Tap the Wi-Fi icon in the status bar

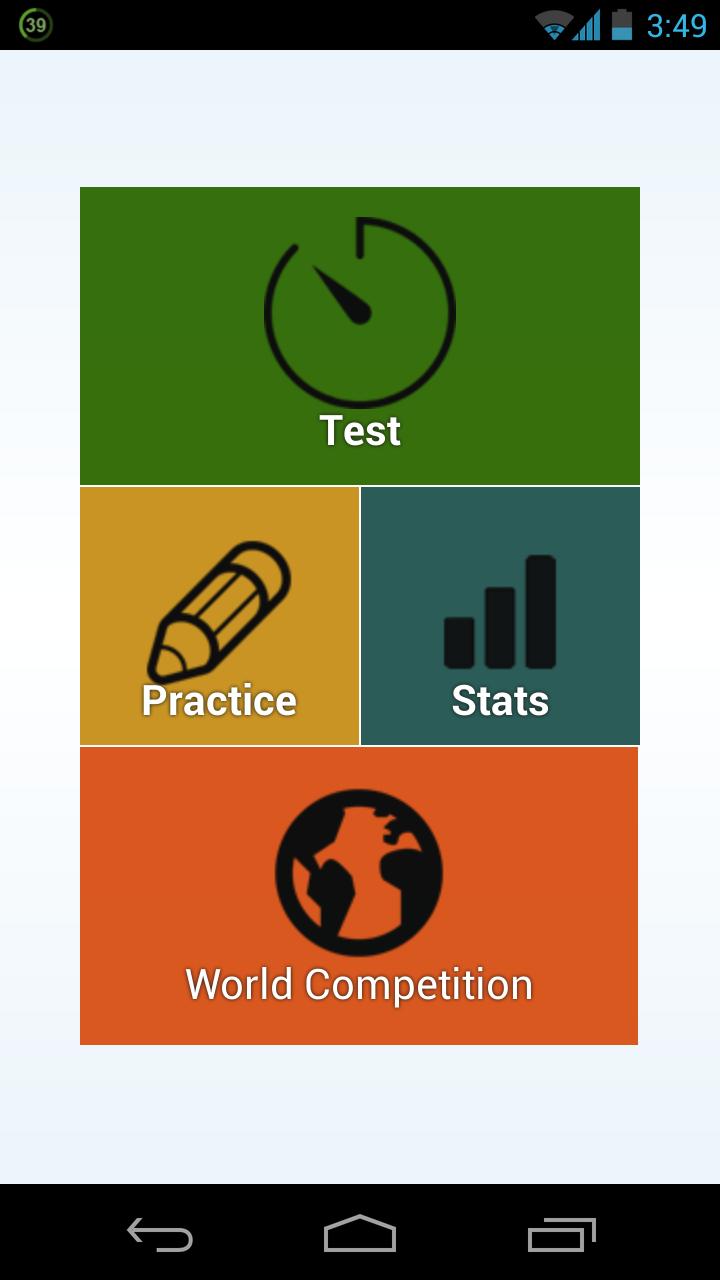(552, 27)
